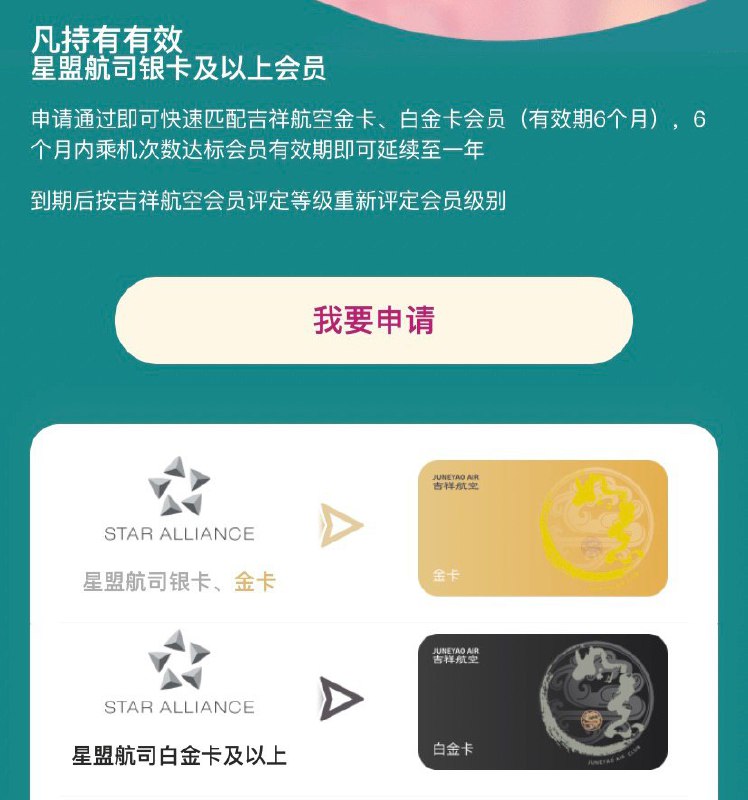Click the JUNEYAO AIR CLUB text on platinum card
The image size is (748, 800).
click(616, 758)
